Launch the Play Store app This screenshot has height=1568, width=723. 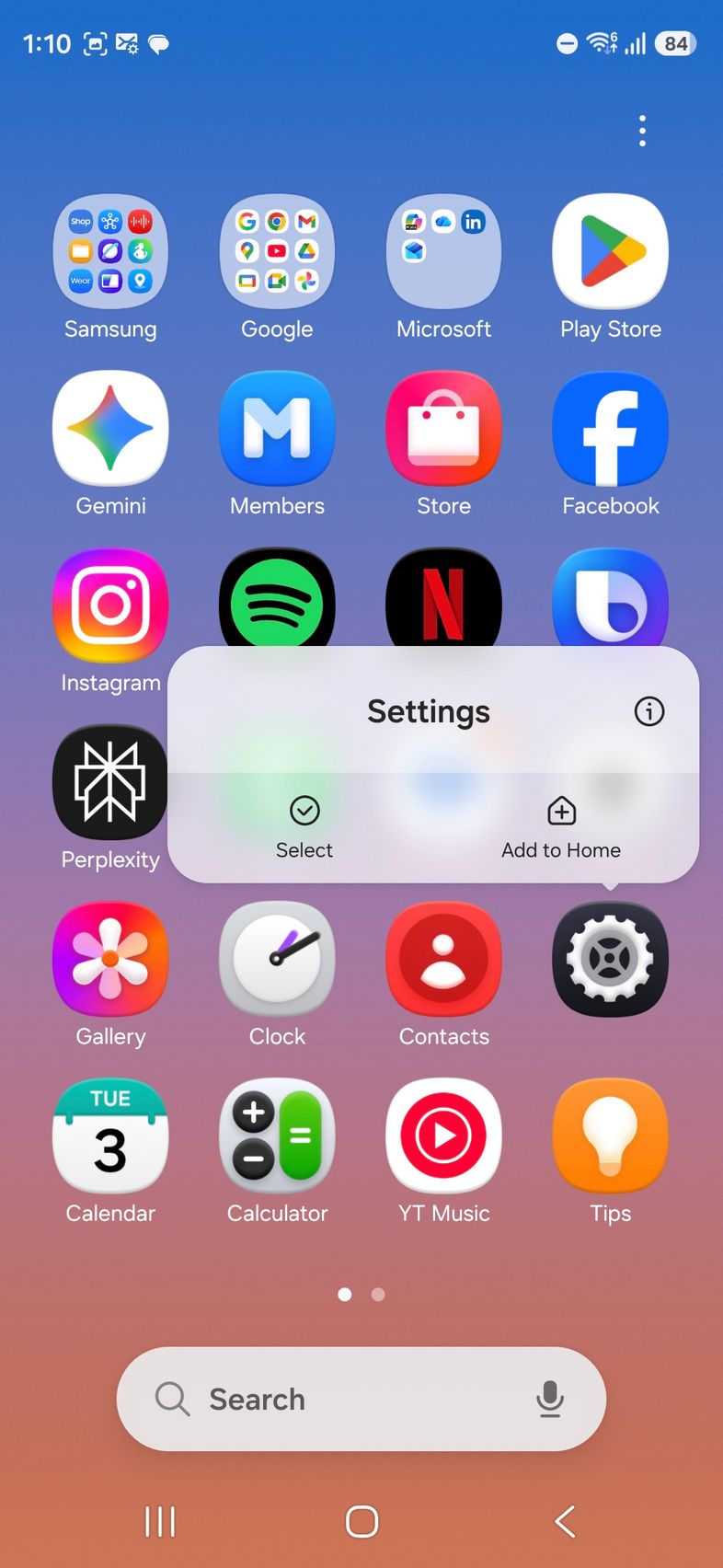(611, 251)
